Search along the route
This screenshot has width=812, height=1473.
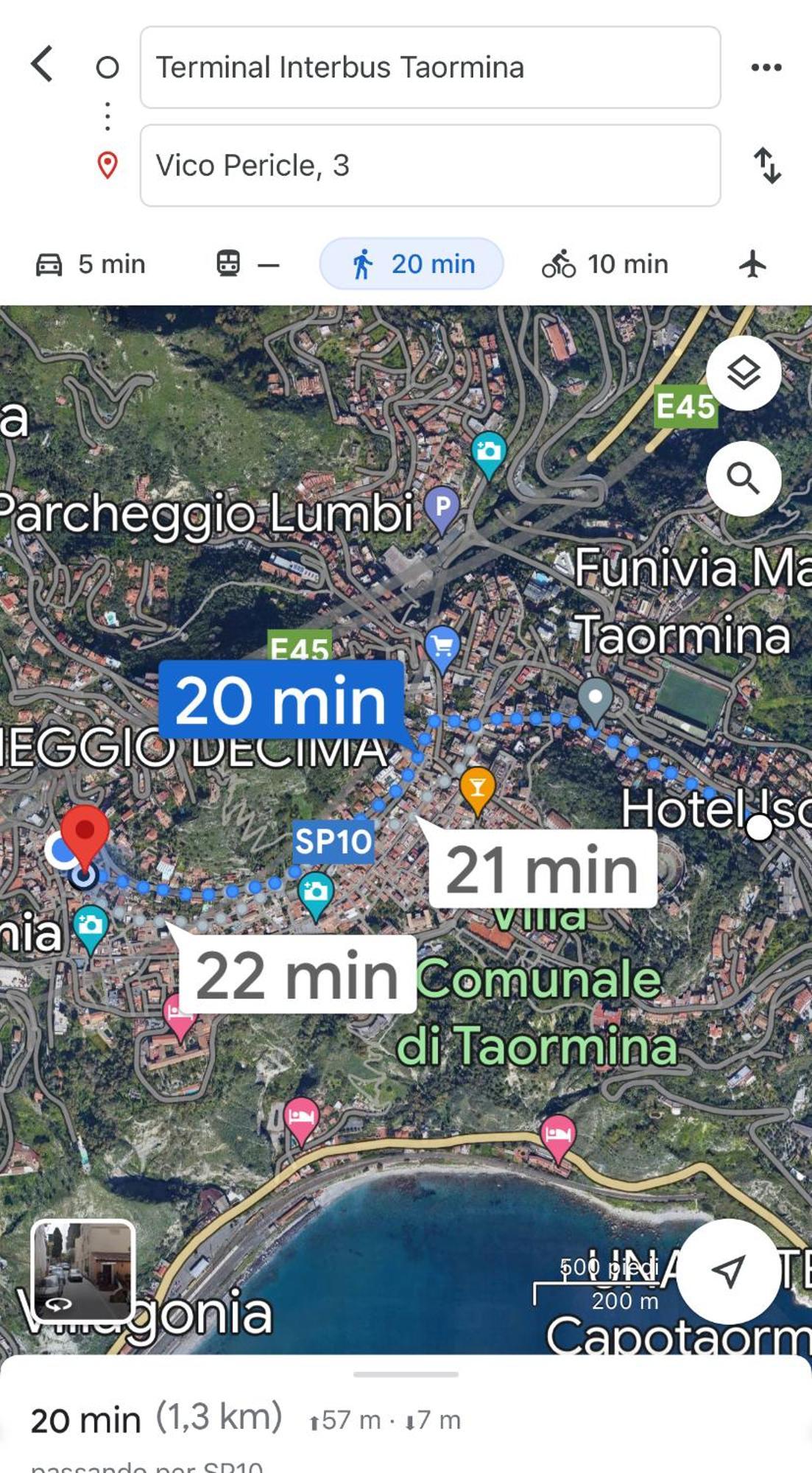tap(744, 479)
